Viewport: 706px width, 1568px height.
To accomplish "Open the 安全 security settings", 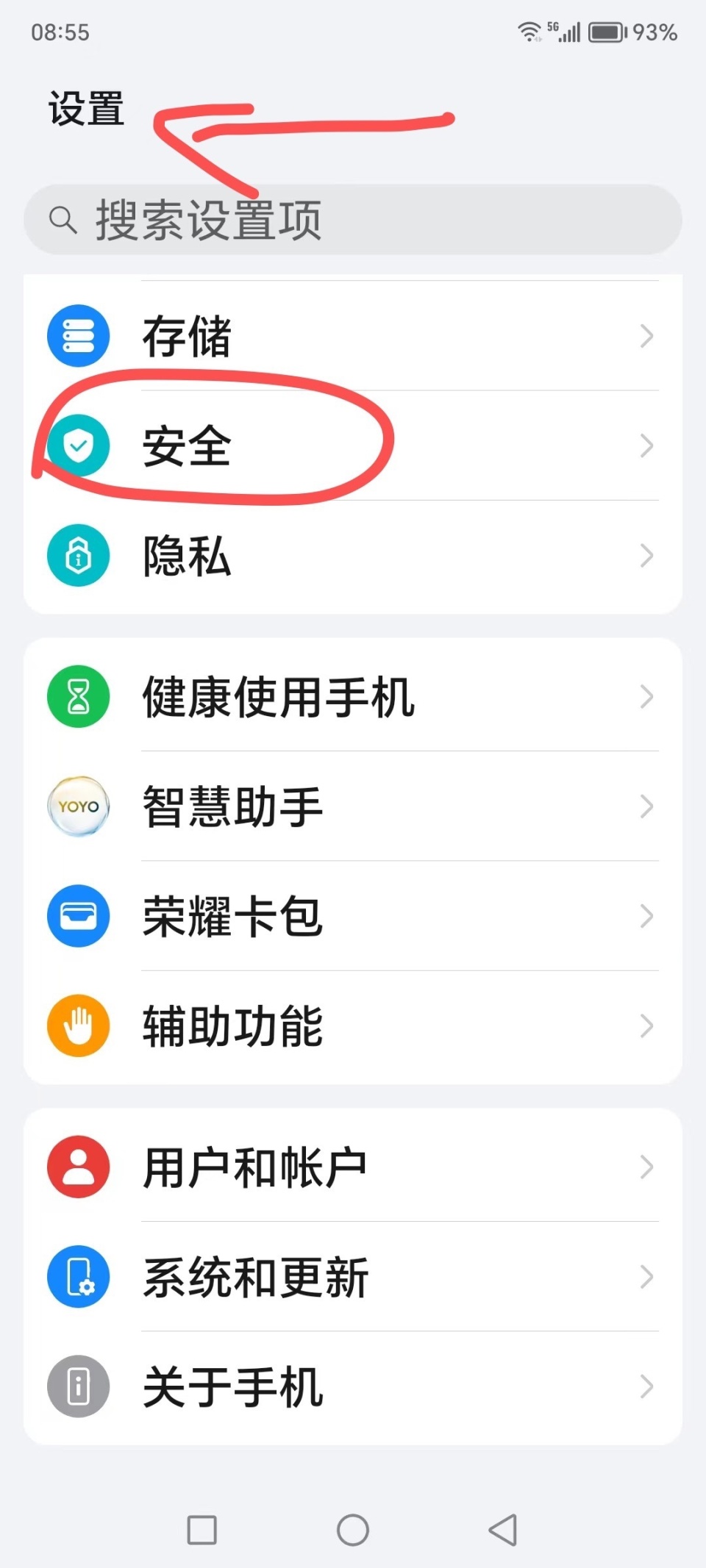I will [353, 445].
